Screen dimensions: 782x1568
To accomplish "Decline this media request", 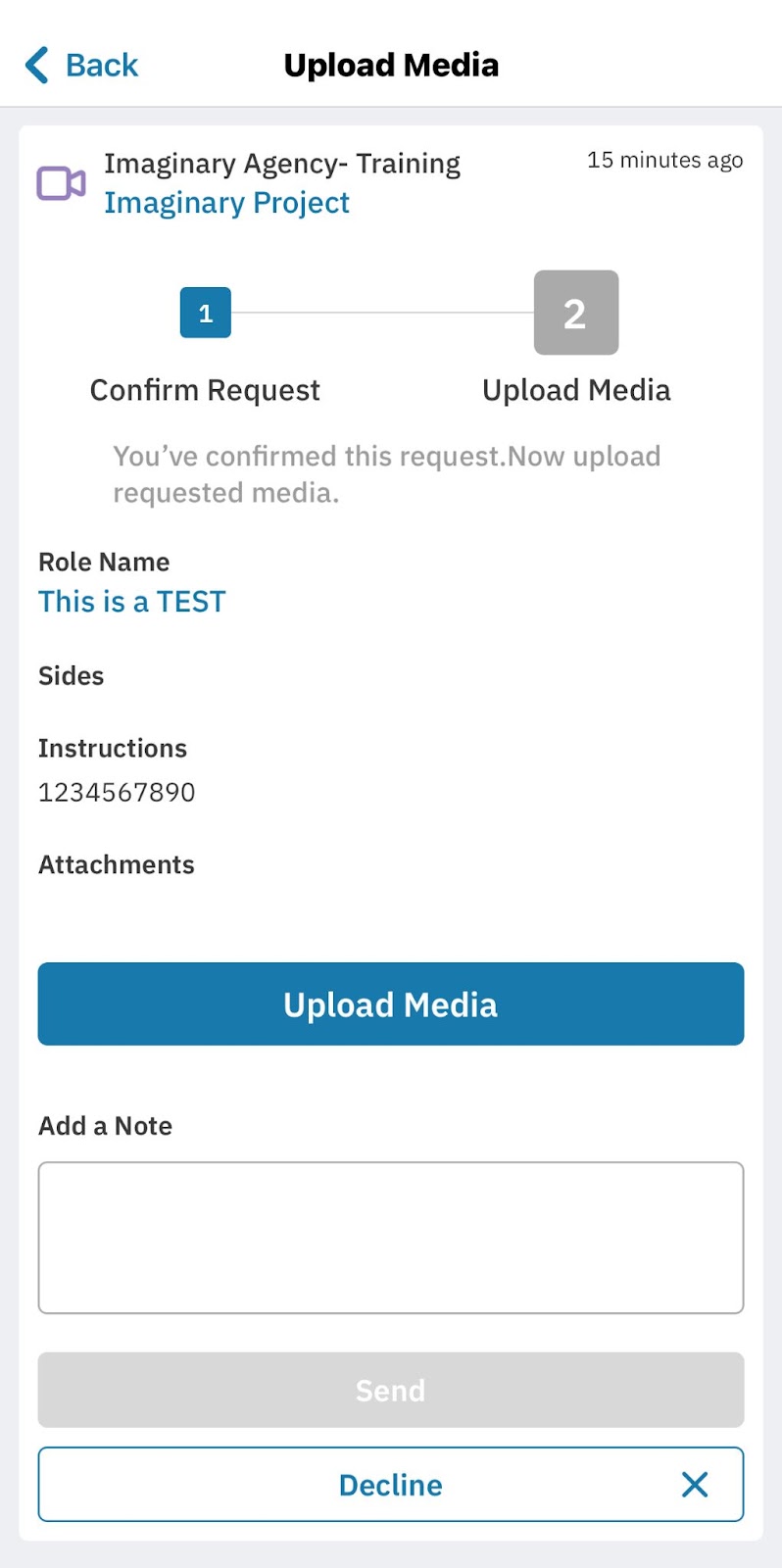I will [x=391, y=1485].
